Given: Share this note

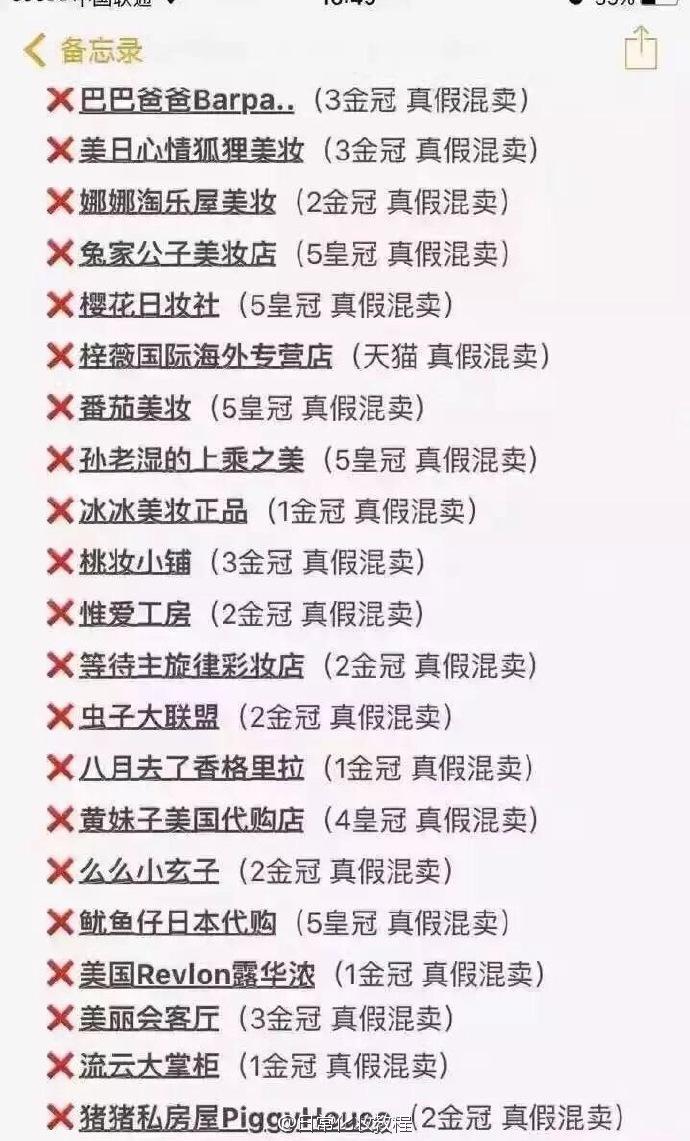Looking at the screenshot, I should pos(640,48).
